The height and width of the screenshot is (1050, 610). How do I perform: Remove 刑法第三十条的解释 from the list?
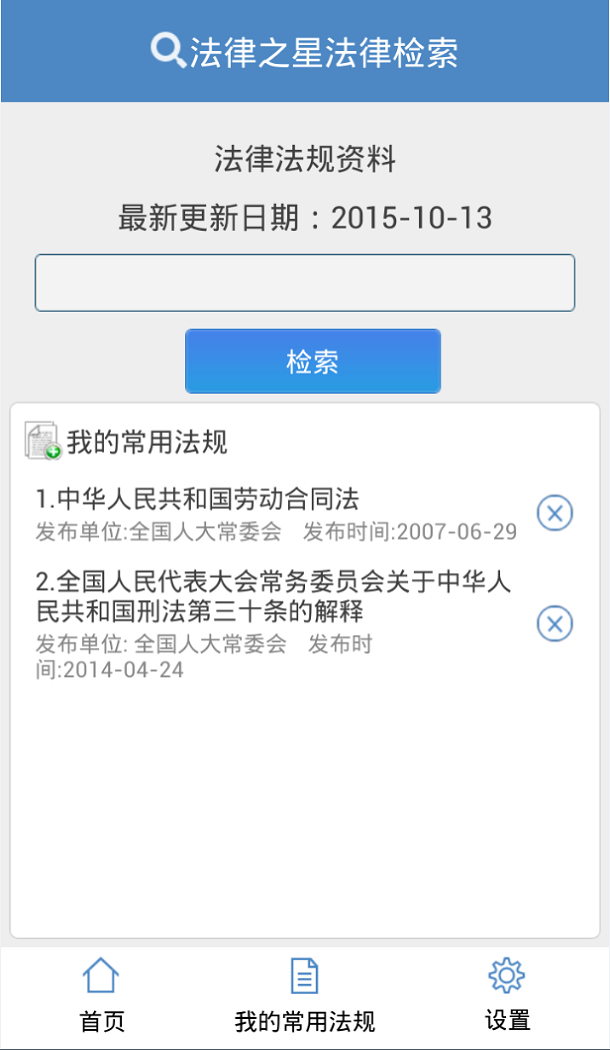click(x=555, y=623)
